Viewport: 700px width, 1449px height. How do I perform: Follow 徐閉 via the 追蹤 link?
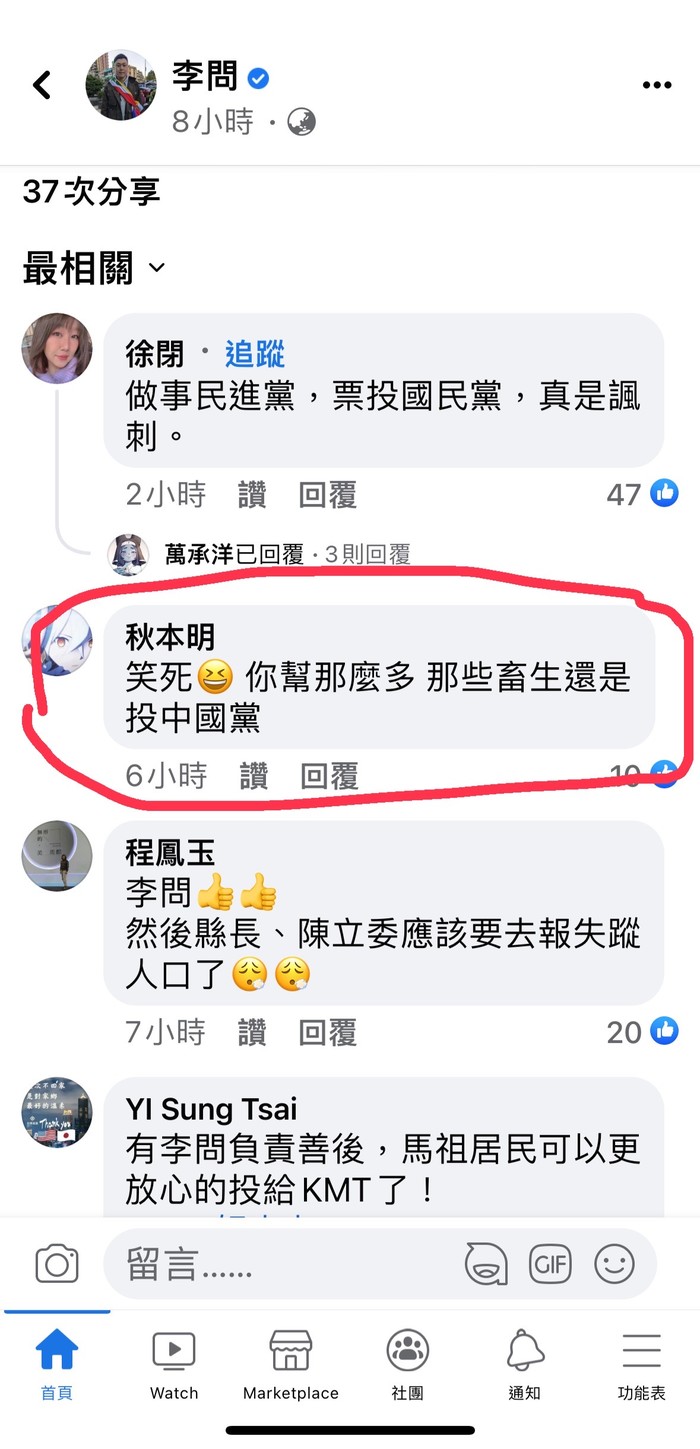pos(255,353)
